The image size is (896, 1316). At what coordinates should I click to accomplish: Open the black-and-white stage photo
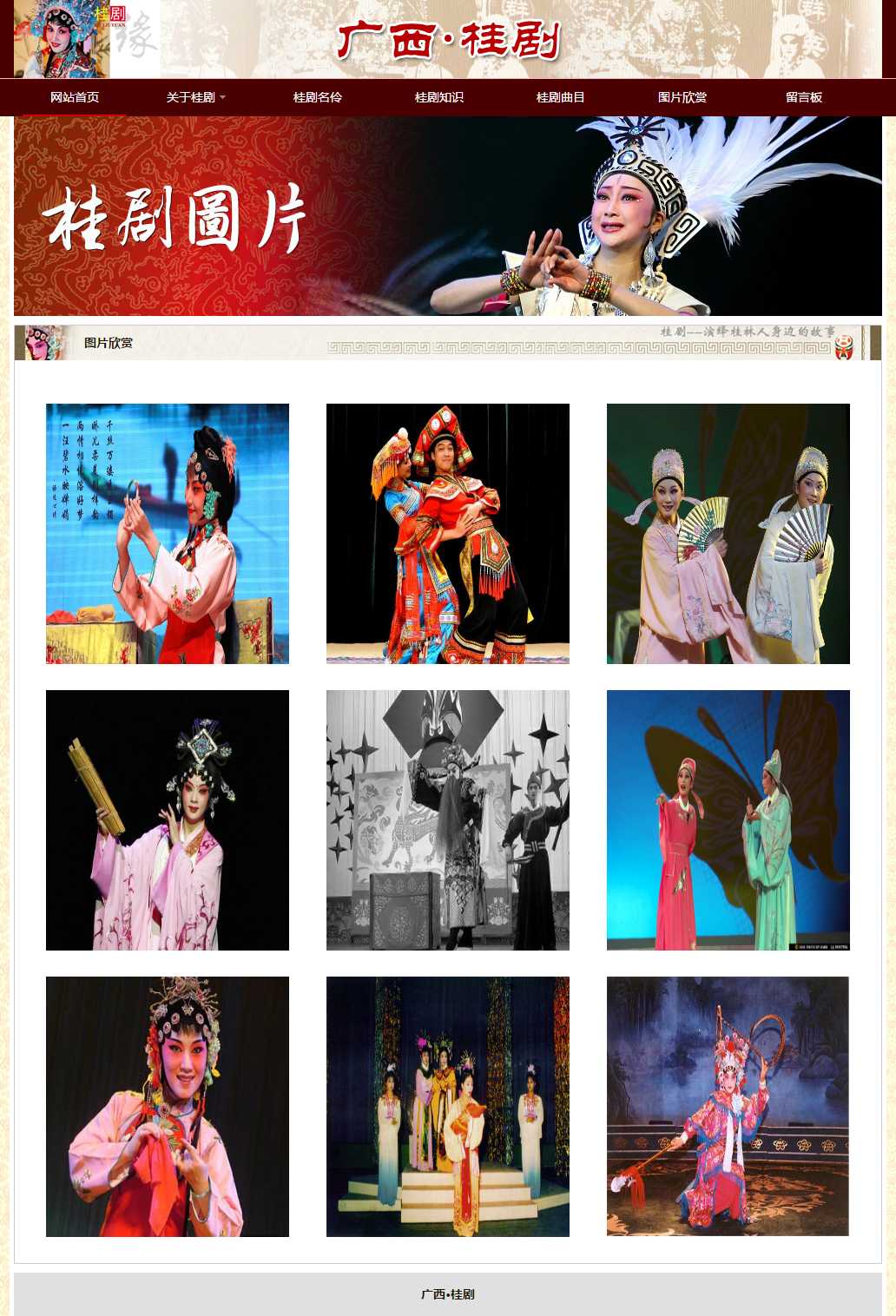pos(448,820)
